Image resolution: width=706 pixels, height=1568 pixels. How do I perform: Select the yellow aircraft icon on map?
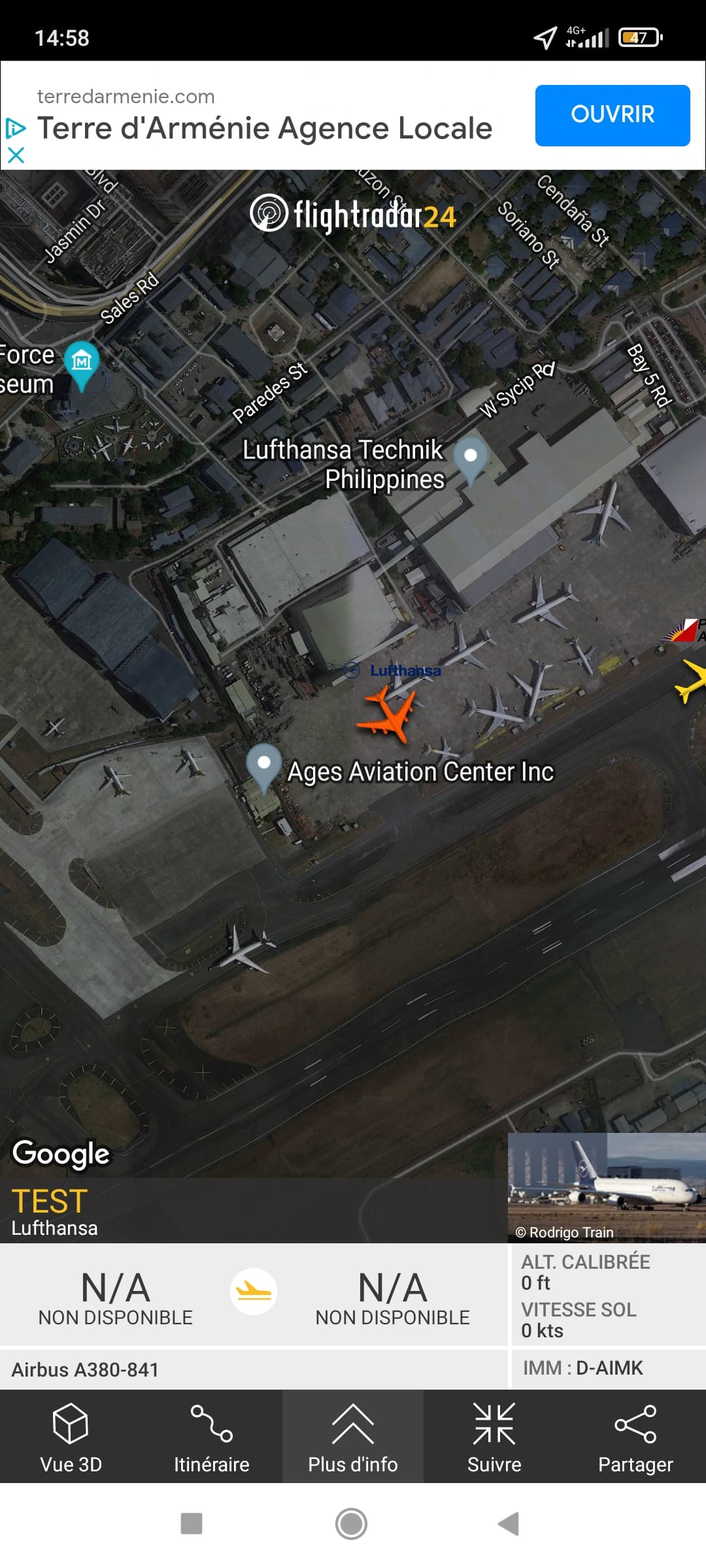690,681
